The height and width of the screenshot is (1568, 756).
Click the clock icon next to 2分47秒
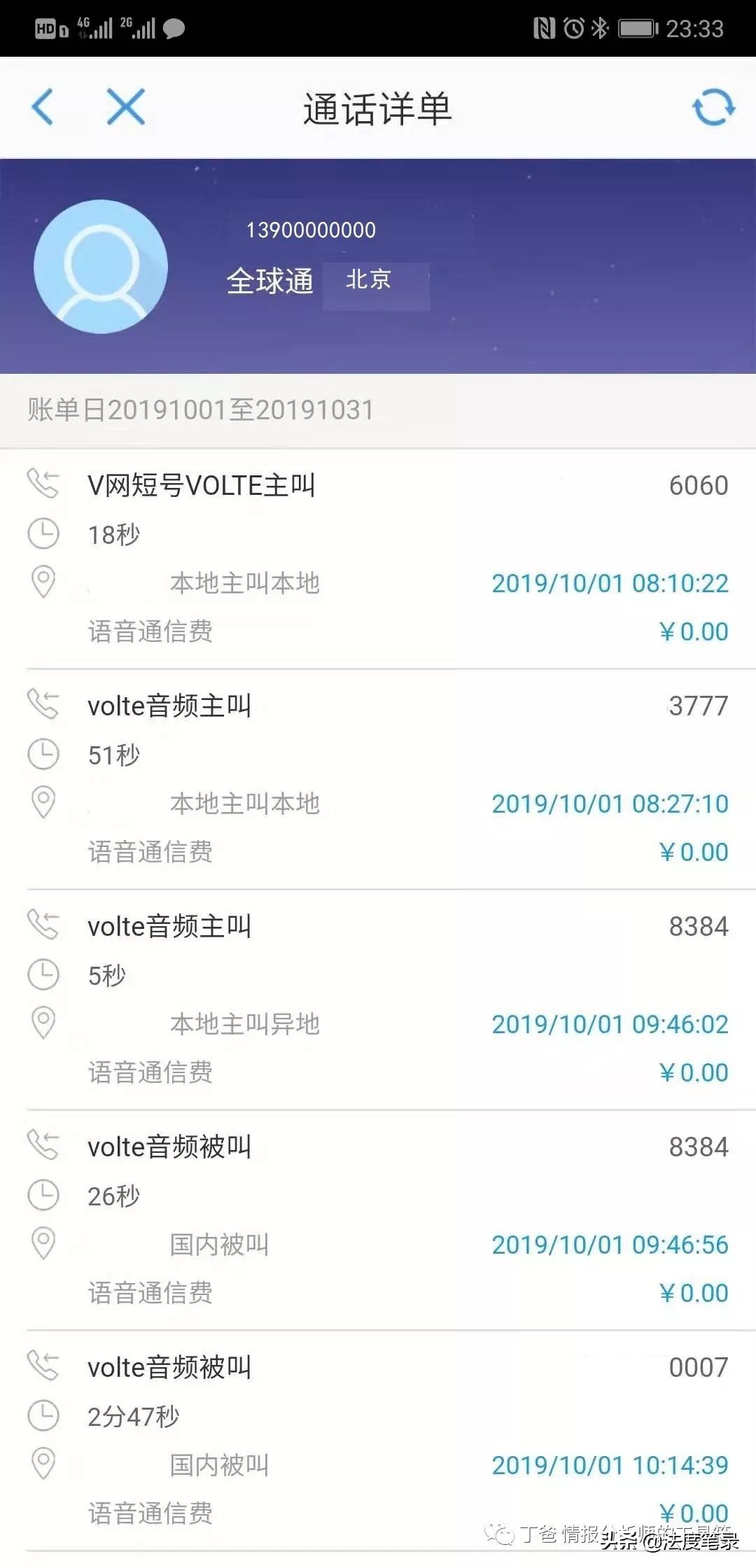[x=44, y=1415]
